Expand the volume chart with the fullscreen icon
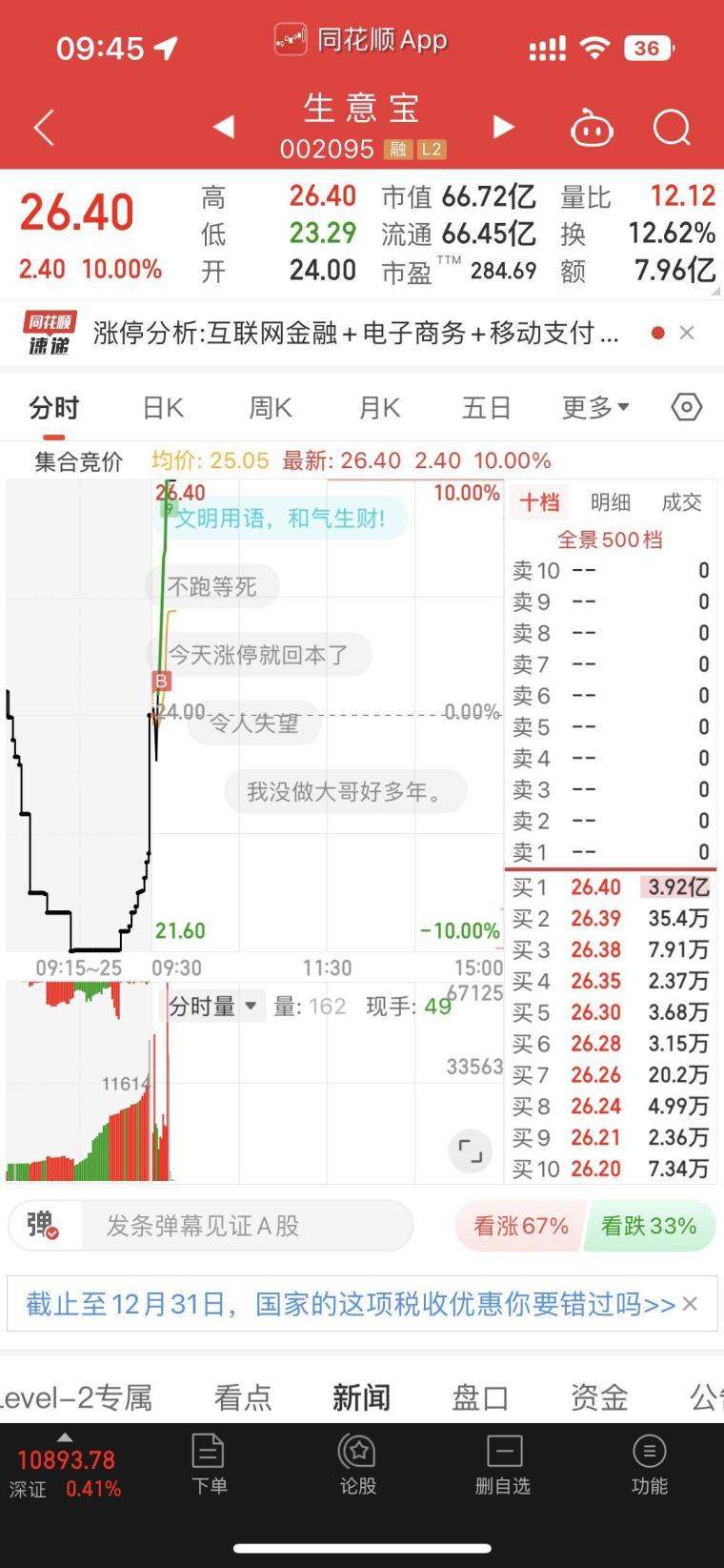This screenshot has width=724, height=1568. tap(469, 1151)
